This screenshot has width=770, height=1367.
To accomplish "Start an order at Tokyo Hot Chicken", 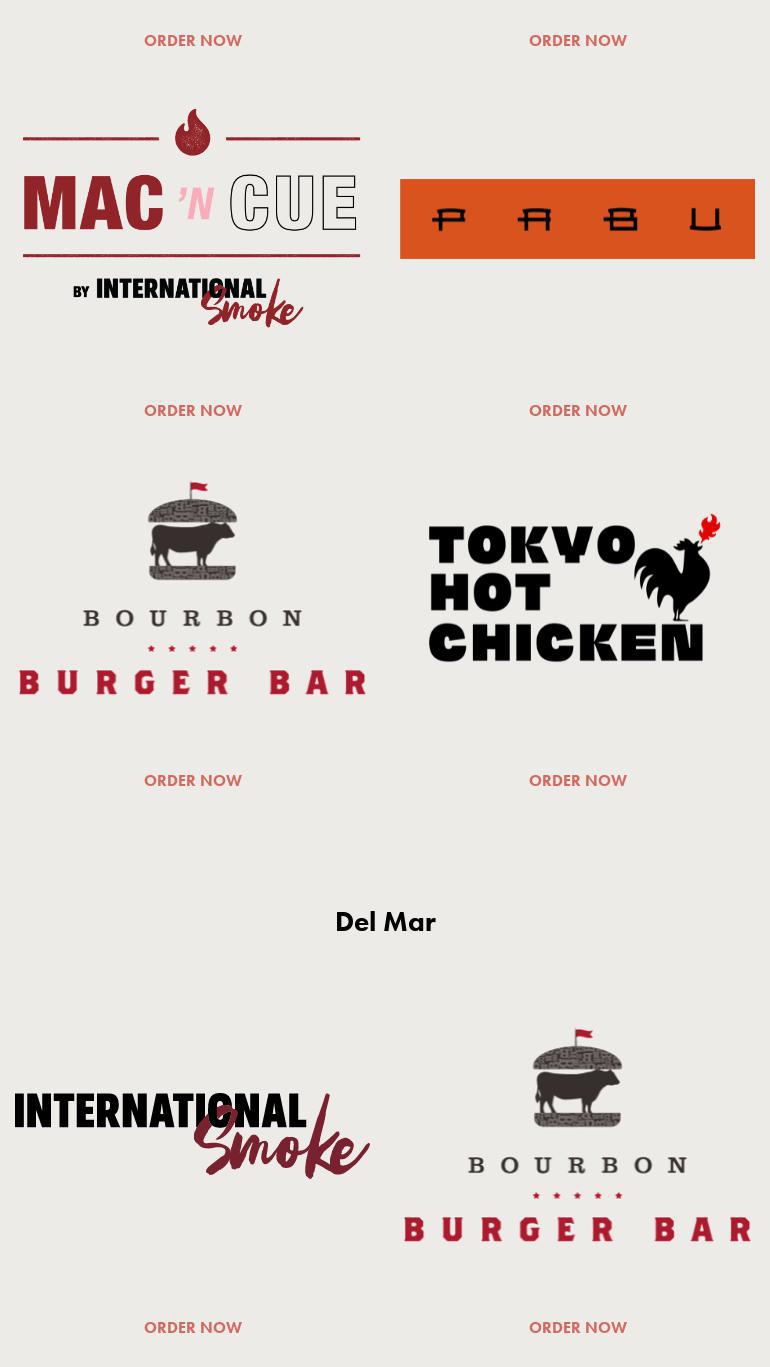I will point(577,780).
